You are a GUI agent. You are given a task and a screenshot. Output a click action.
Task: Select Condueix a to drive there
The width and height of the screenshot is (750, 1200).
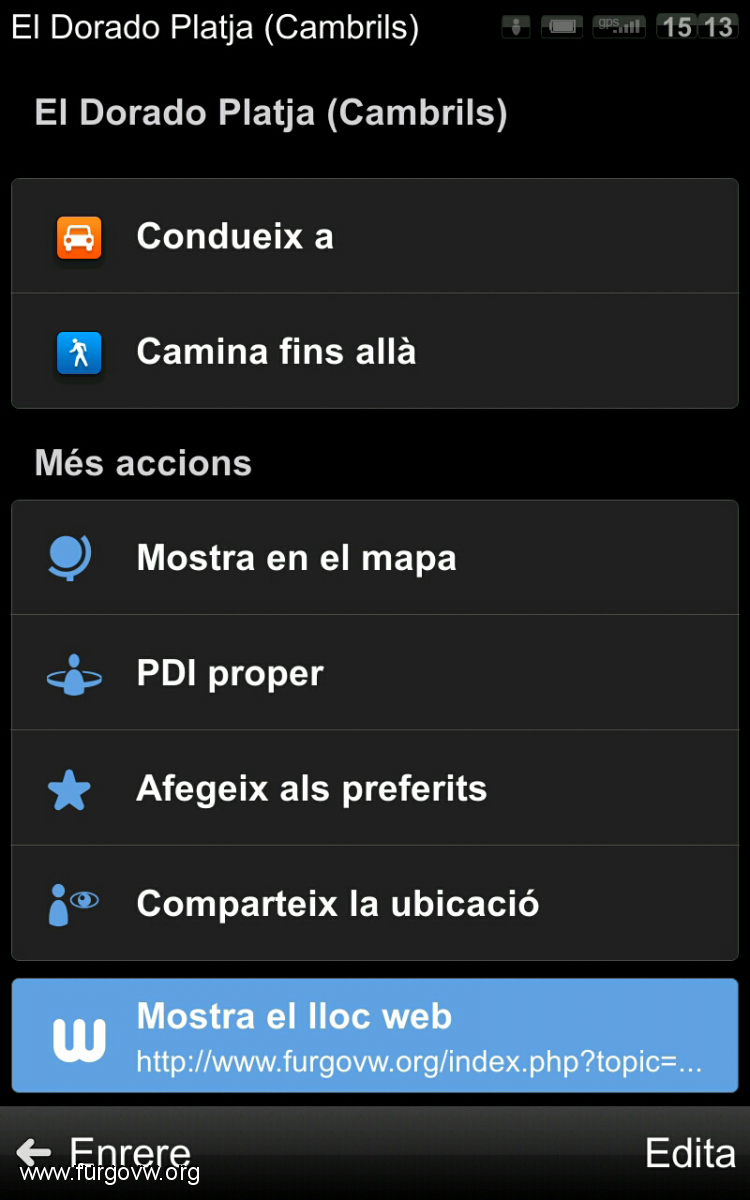[x=375, y=236]
